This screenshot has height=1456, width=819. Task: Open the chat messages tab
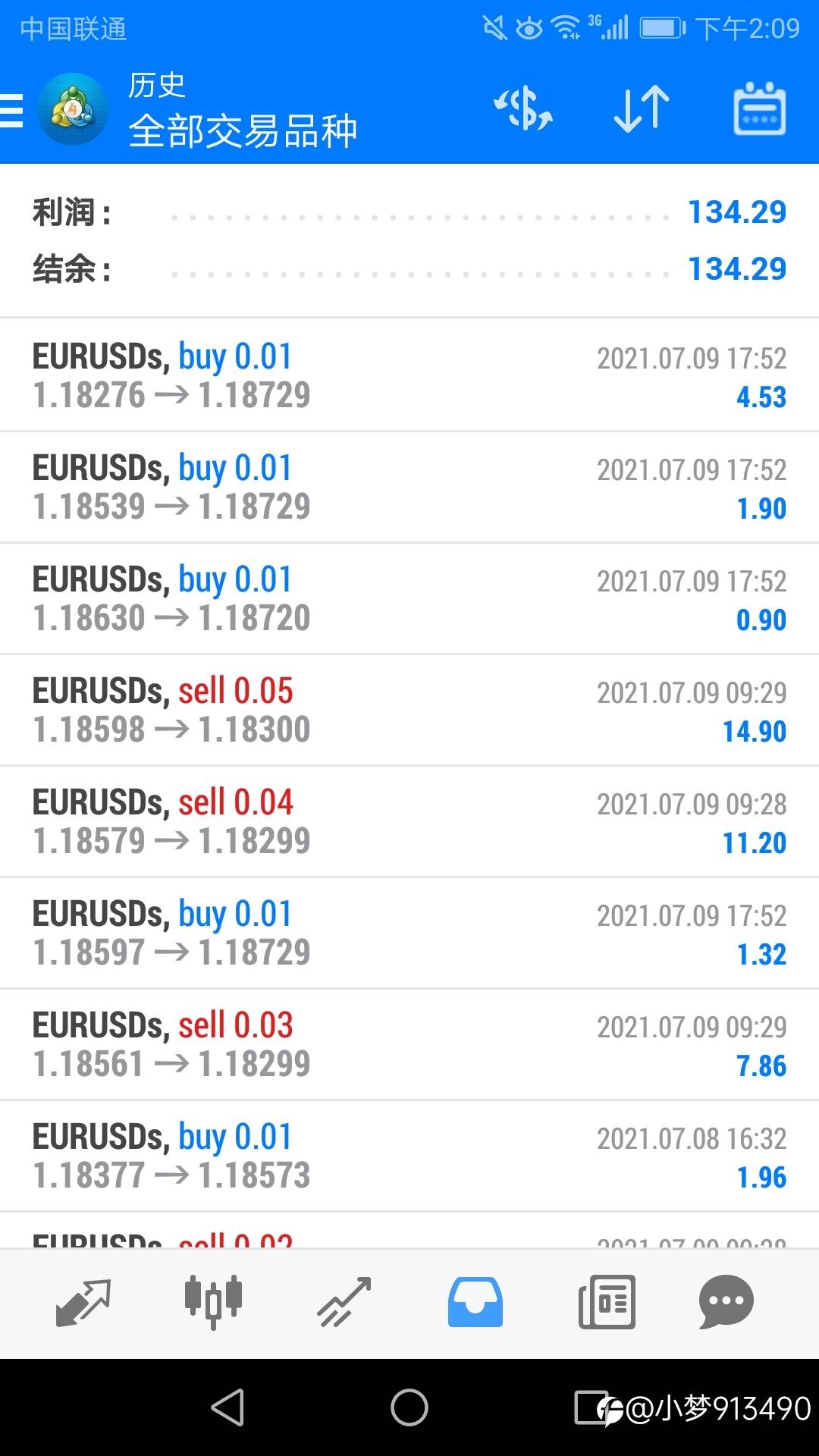pos(726,1302)
